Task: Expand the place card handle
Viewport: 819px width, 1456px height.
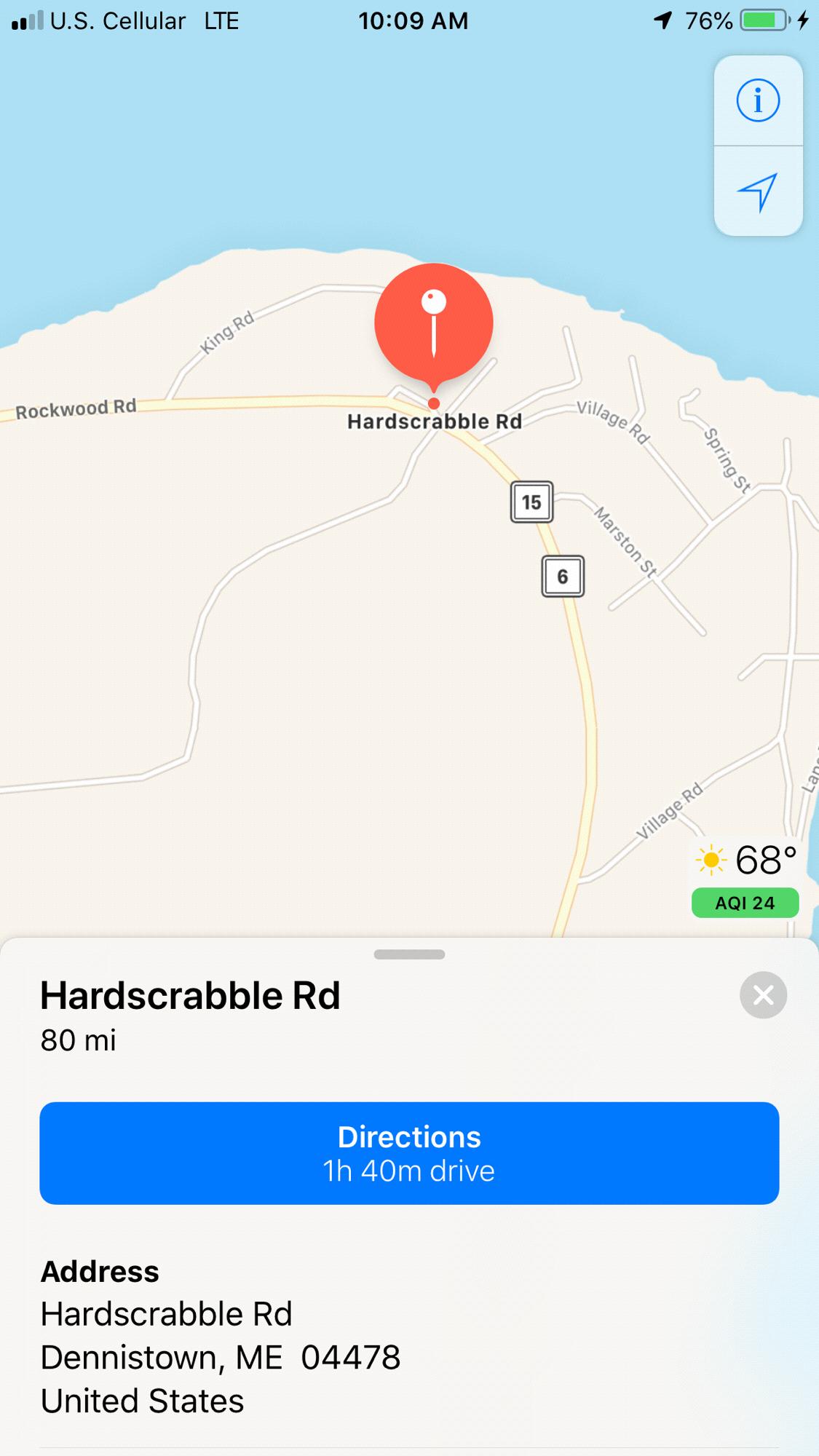Action: (409, 954)
